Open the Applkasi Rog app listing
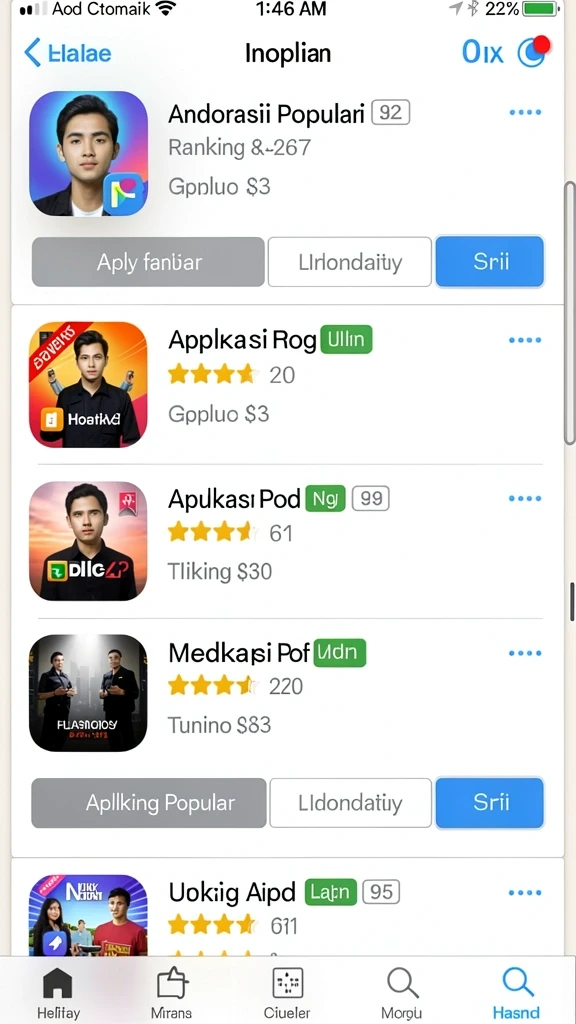 pyautogui.click(x=287, y=385)
